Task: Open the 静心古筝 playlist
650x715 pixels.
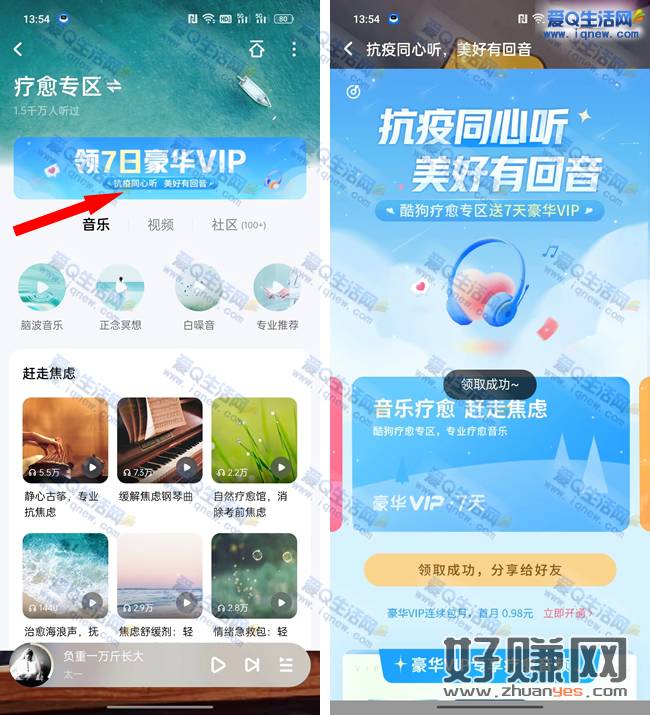Action: [65, 440]
